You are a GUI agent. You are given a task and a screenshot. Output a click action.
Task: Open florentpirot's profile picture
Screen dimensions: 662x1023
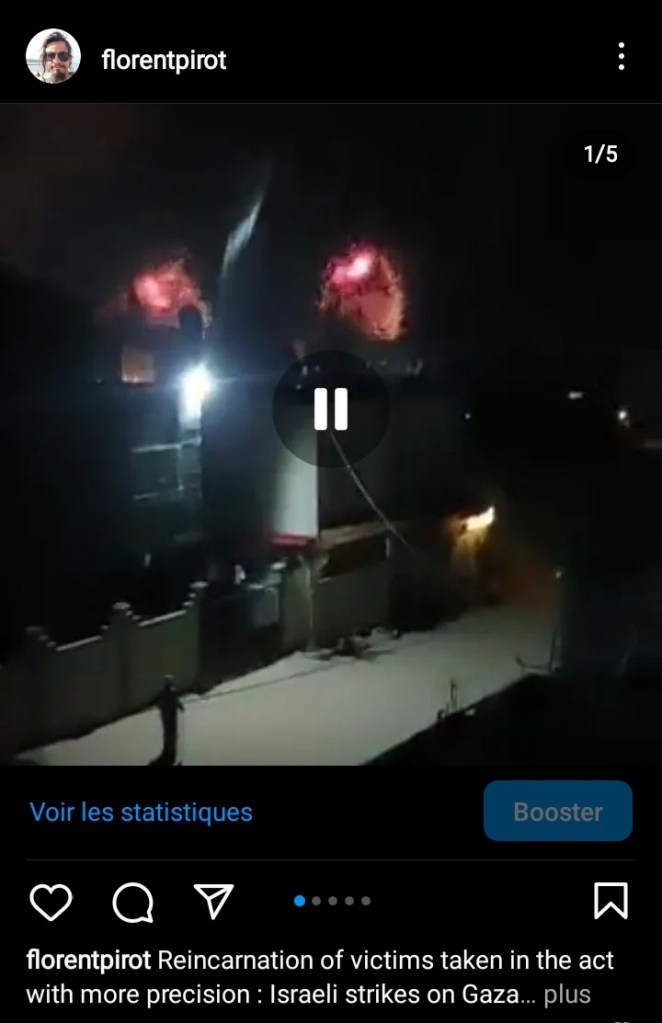(x=52, y=57)
